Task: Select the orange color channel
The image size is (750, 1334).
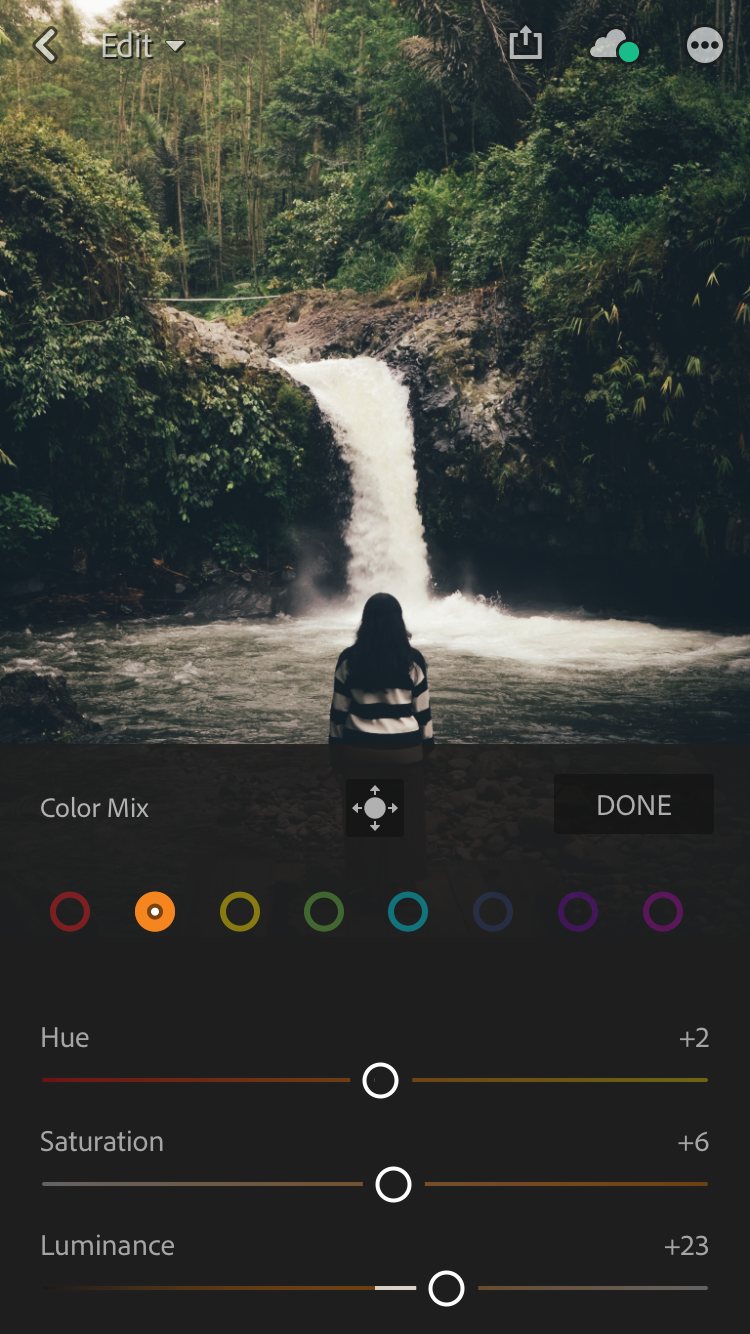Action: coord(155,912)
